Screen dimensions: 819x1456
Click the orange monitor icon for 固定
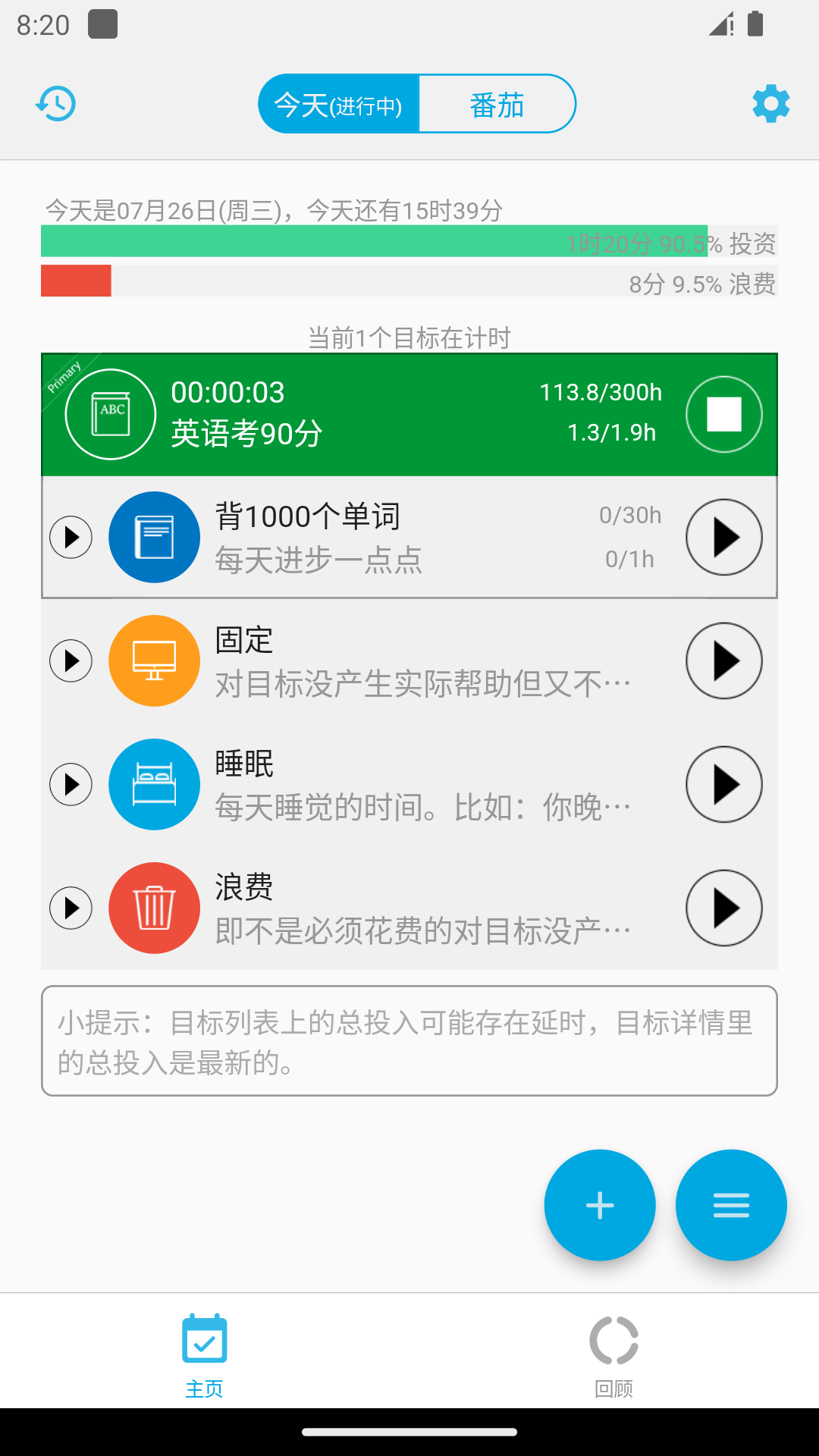[x=154, y=661]
